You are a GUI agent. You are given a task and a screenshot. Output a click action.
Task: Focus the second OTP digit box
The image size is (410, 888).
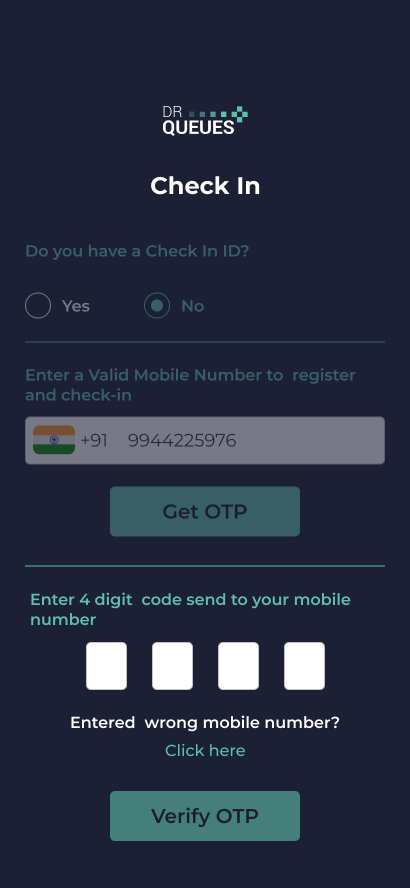click(172, 666)
